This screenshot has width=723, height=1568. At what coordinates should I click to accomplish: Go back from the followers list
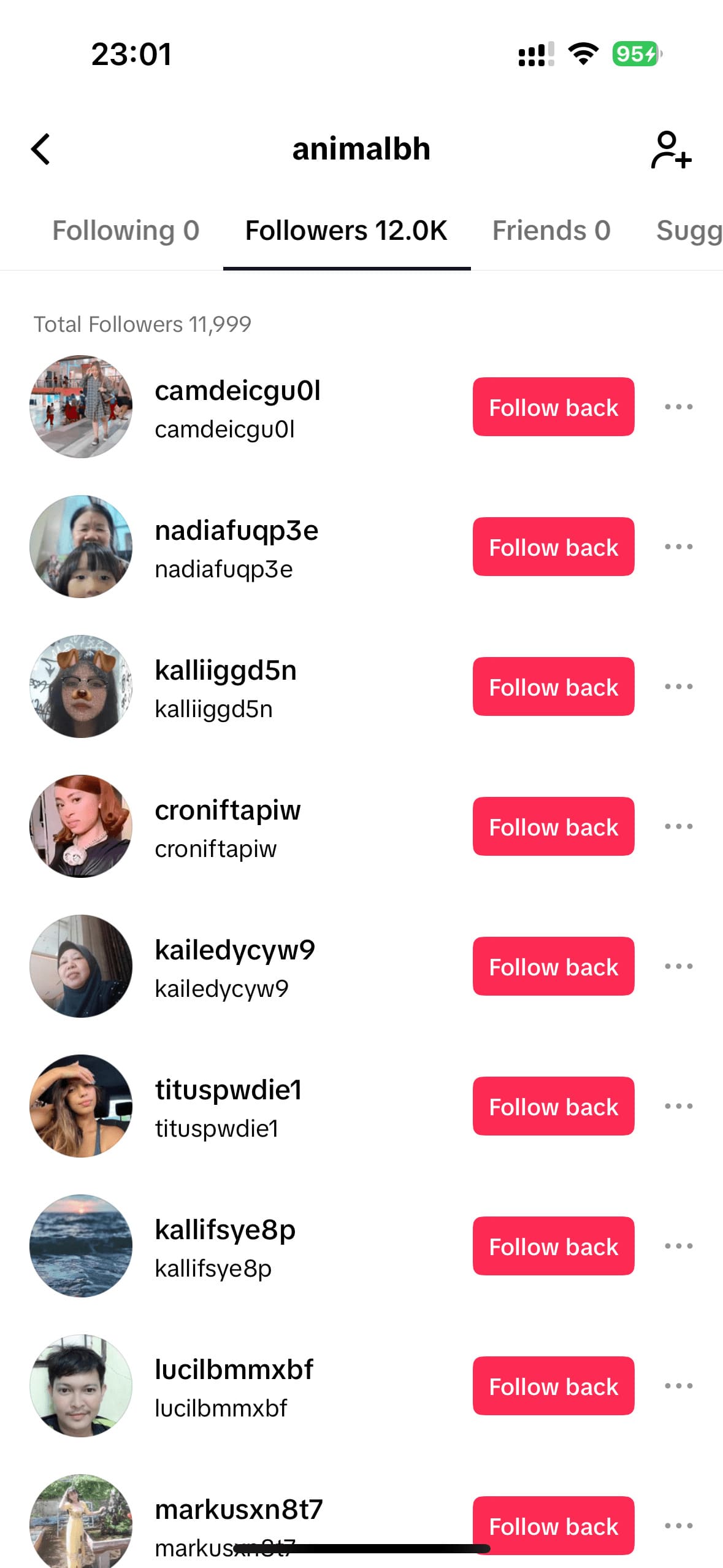(x=40, y=149)
